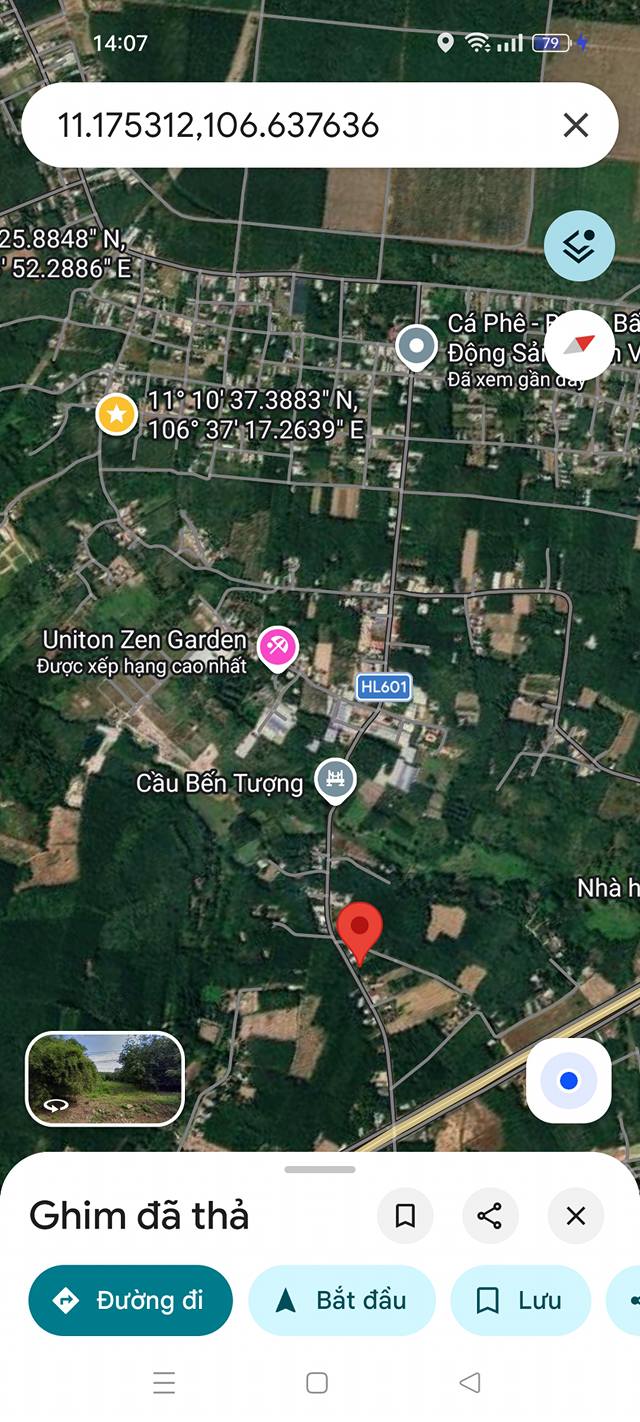Select the recently viewed Cá Phê marker
Image resolution: width=640 pixels, height=1422 pixels.
pyautogui.click(x=416, y=347)
